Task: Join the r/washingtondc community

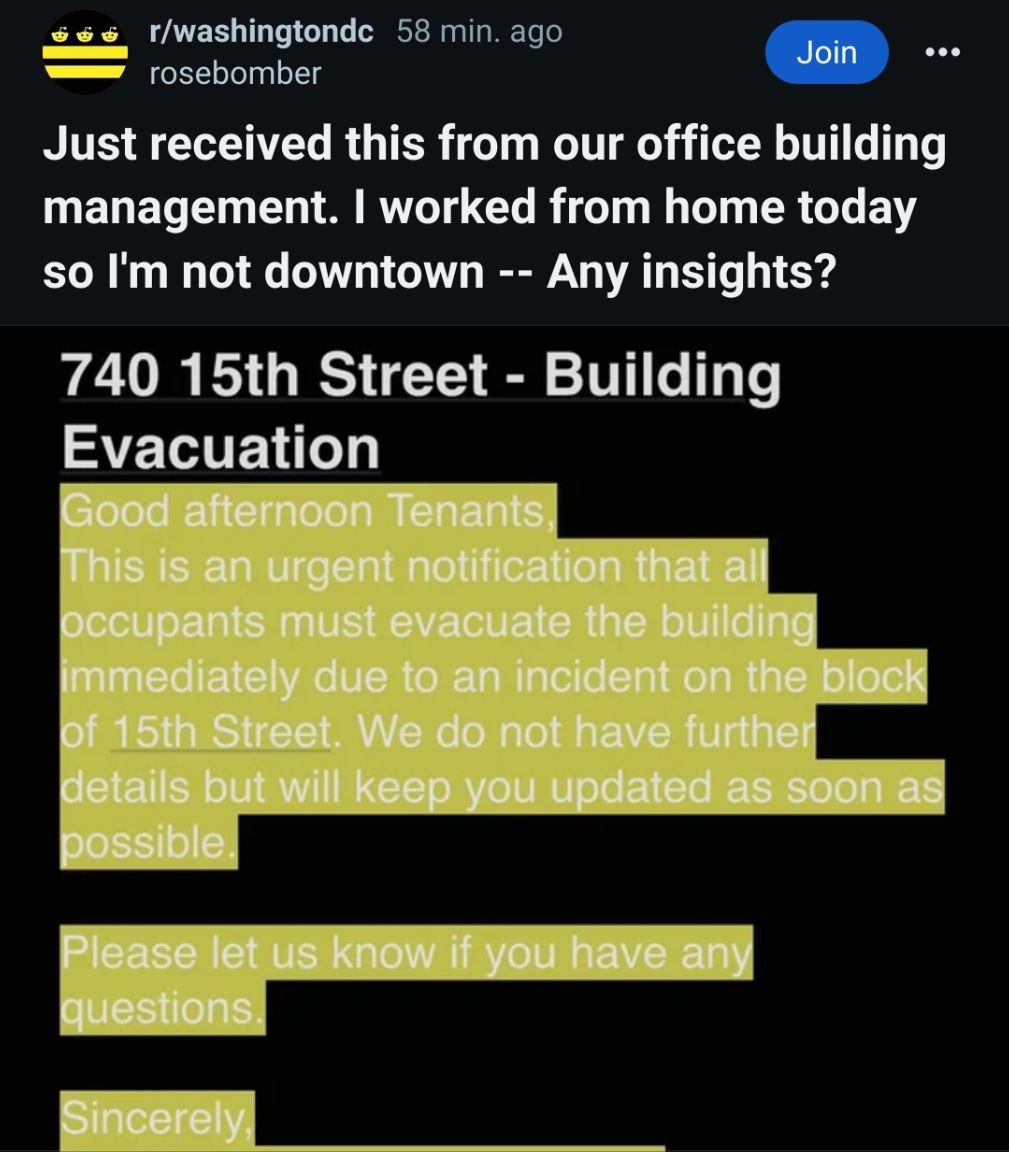Action: pos(826,52)
